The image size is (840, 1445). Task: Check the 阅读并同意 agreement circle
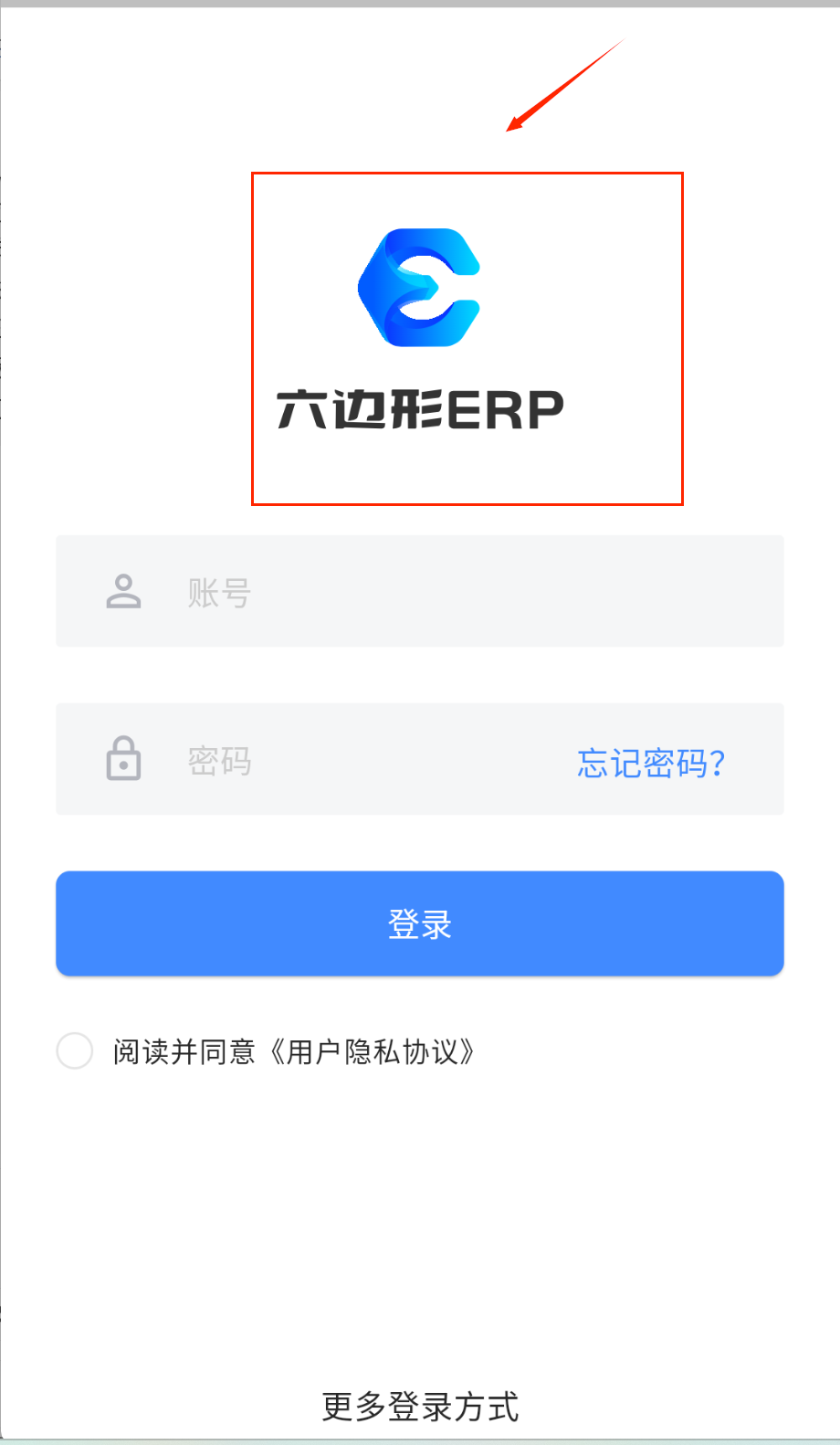pyautogui.click(x=75, y=1051)
